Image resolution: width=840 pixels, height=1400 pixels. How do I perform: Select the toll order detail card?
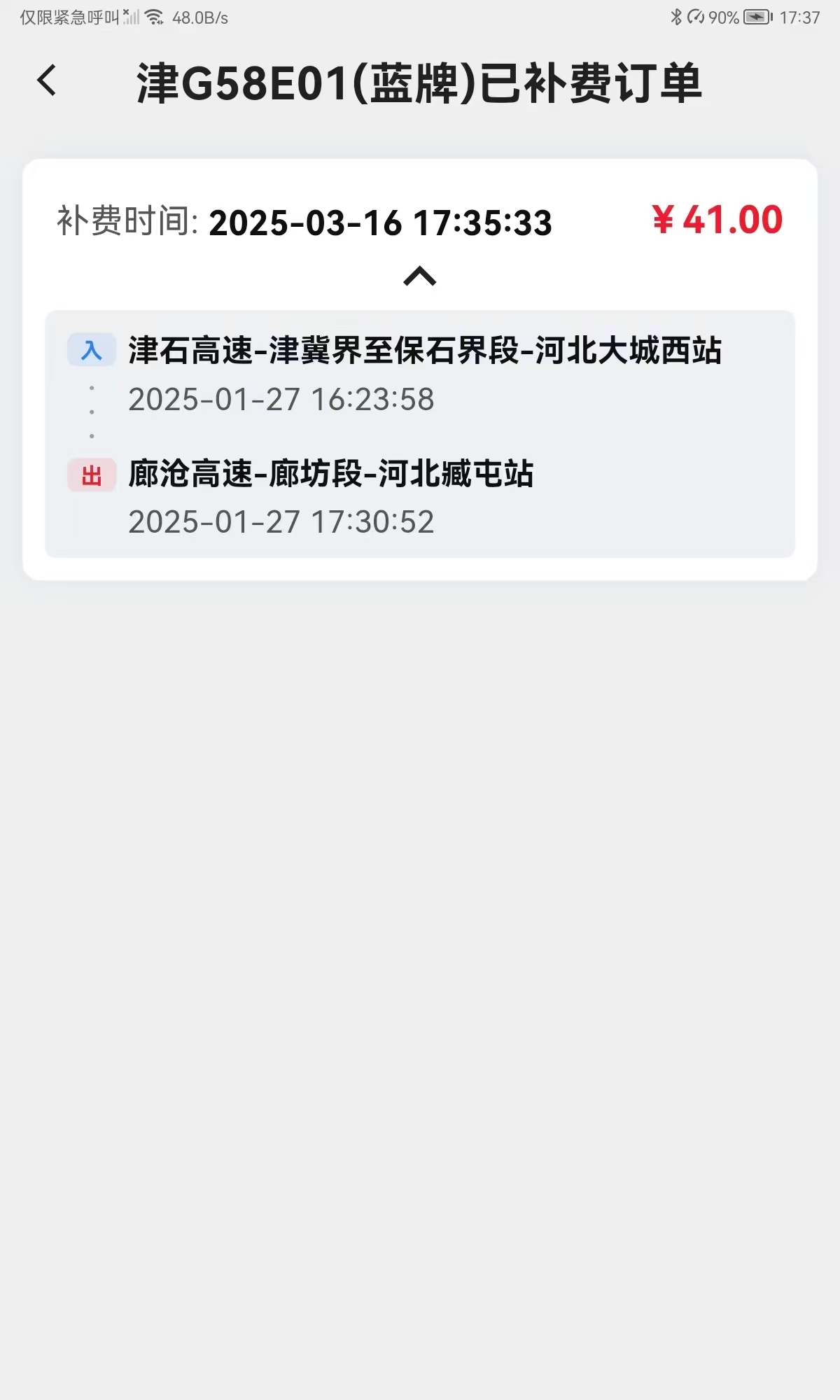420,367
